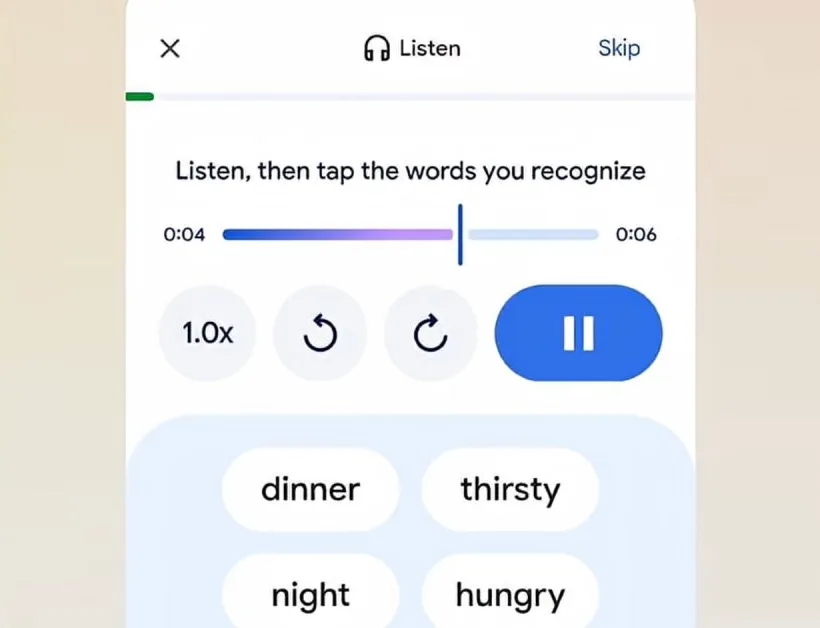Viewport: 820px width, 628px height.
Task: Skip this listening exercise
Action: coord(618,48)
